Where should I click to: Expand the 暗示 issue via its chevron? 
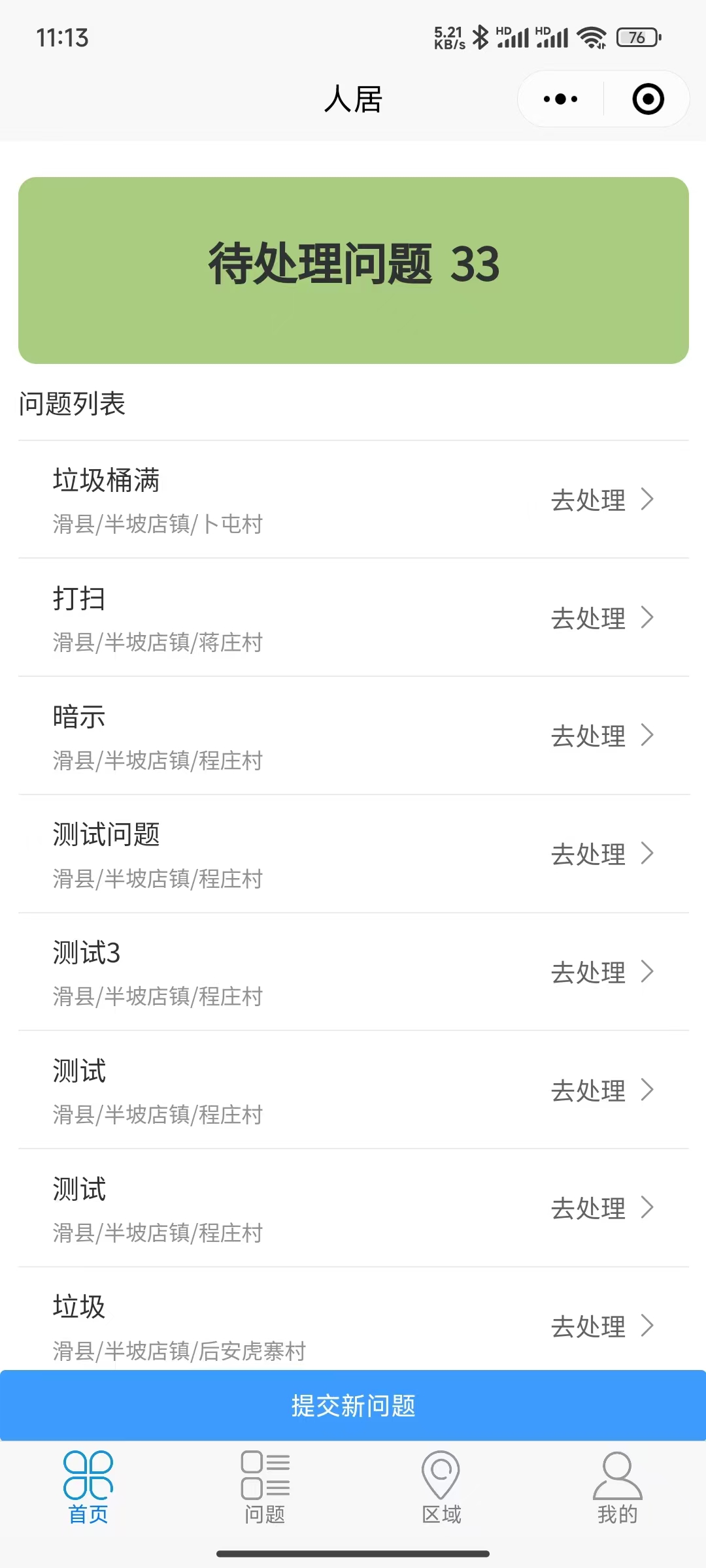(x=648, y=736)
